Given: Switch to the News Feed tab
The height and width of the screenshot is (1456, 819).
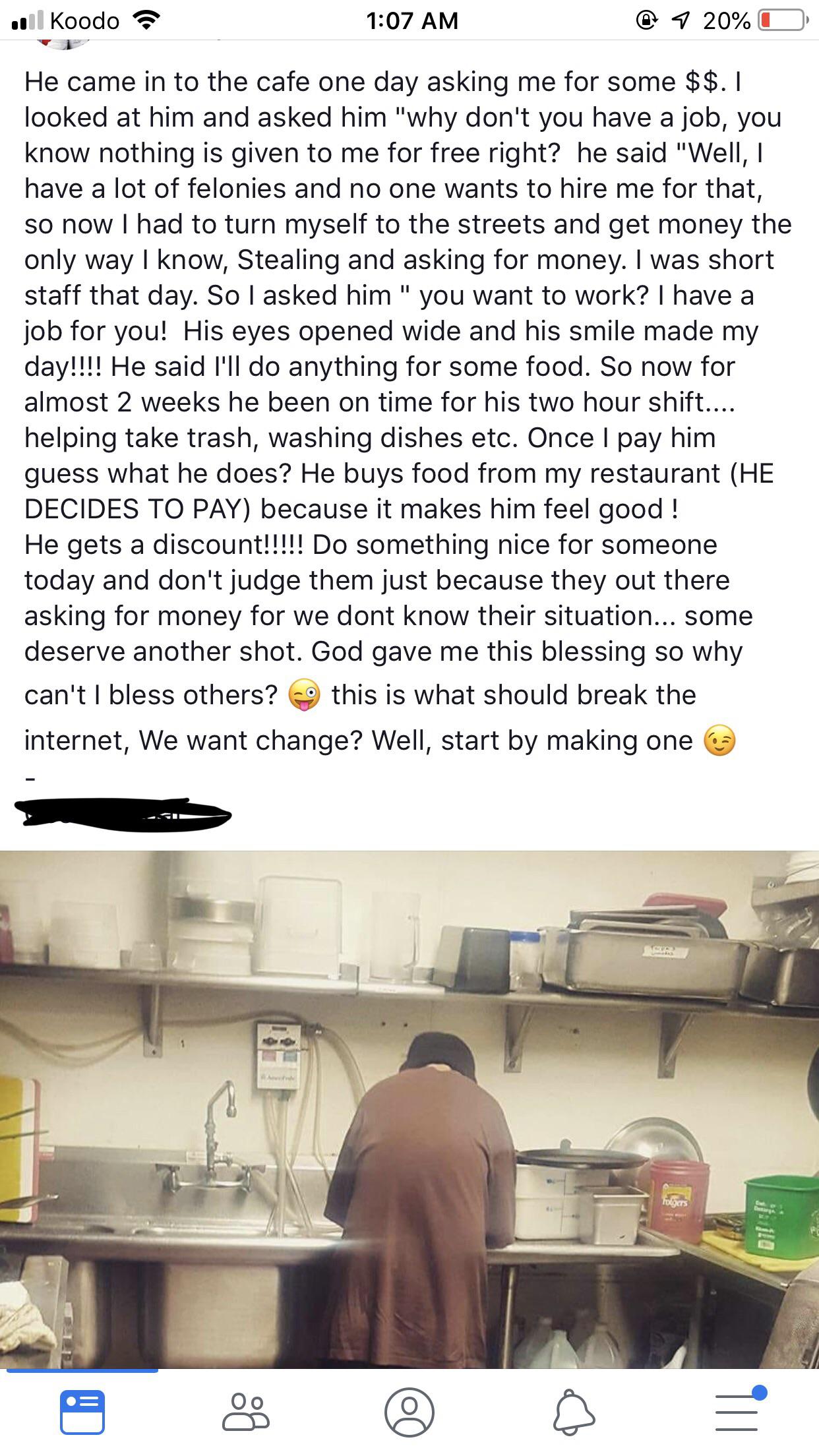Looking at the screenshot, I should click(82, 1412).
